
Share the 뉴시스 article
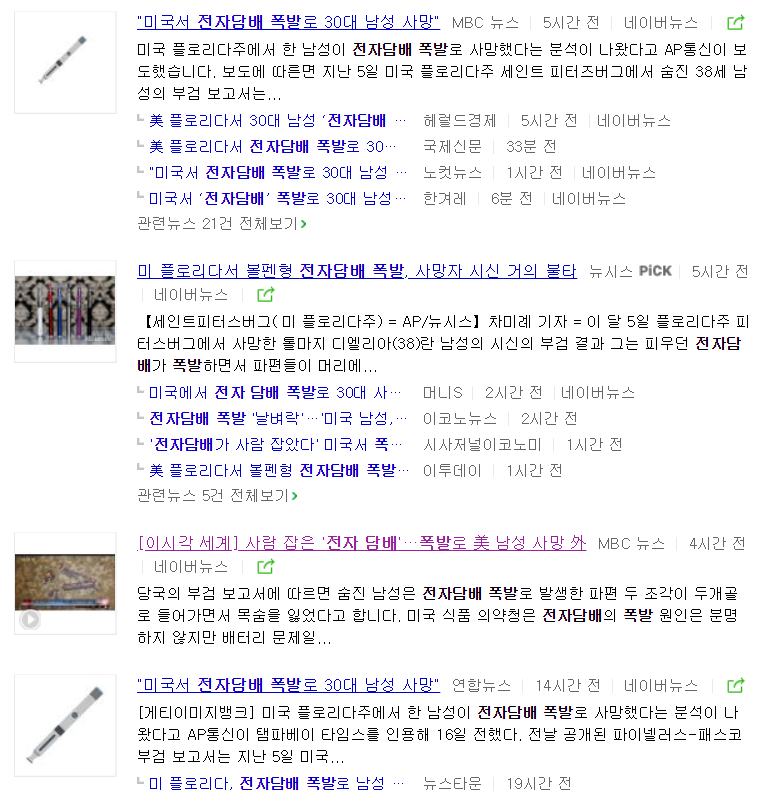coord(265,295)
